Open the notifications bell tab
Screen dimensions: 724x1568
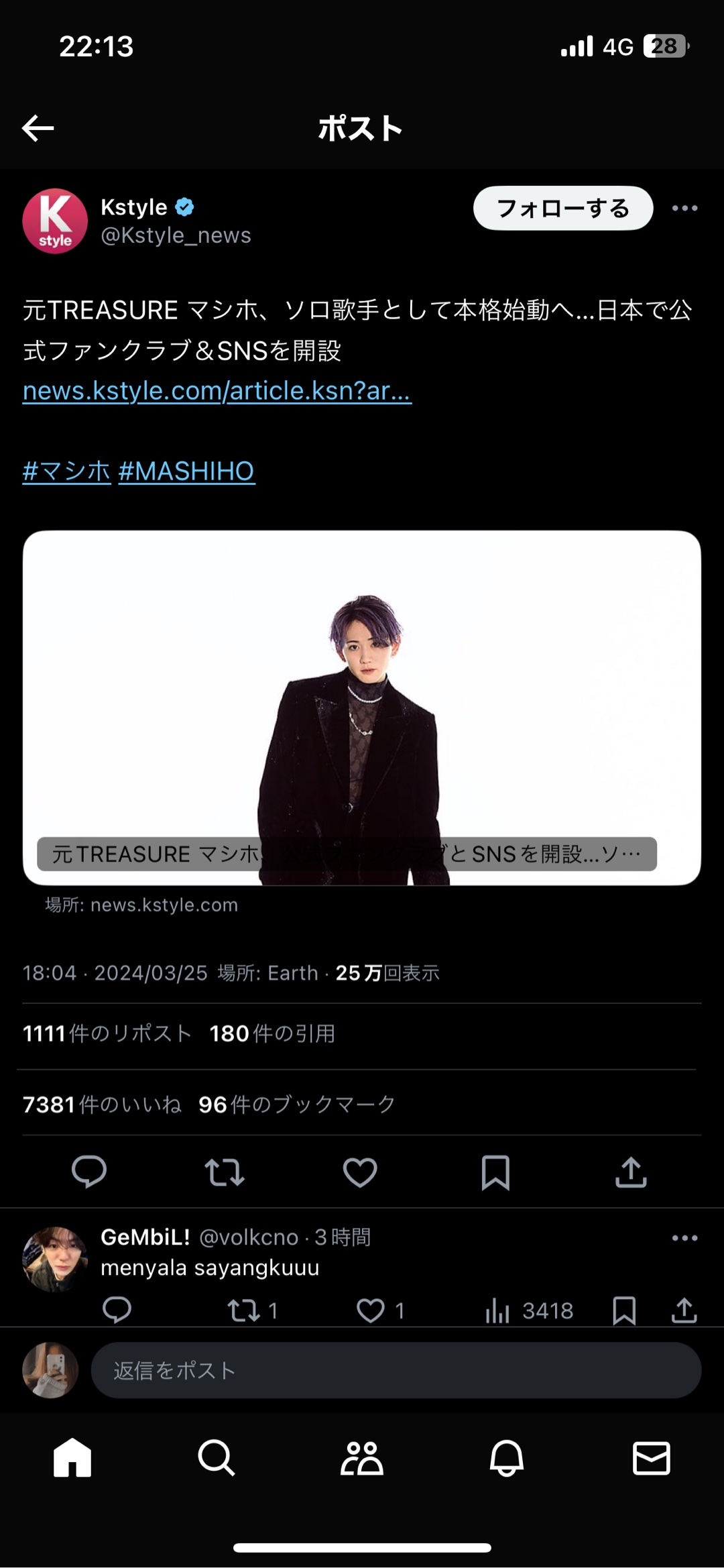coord(507,1458)
